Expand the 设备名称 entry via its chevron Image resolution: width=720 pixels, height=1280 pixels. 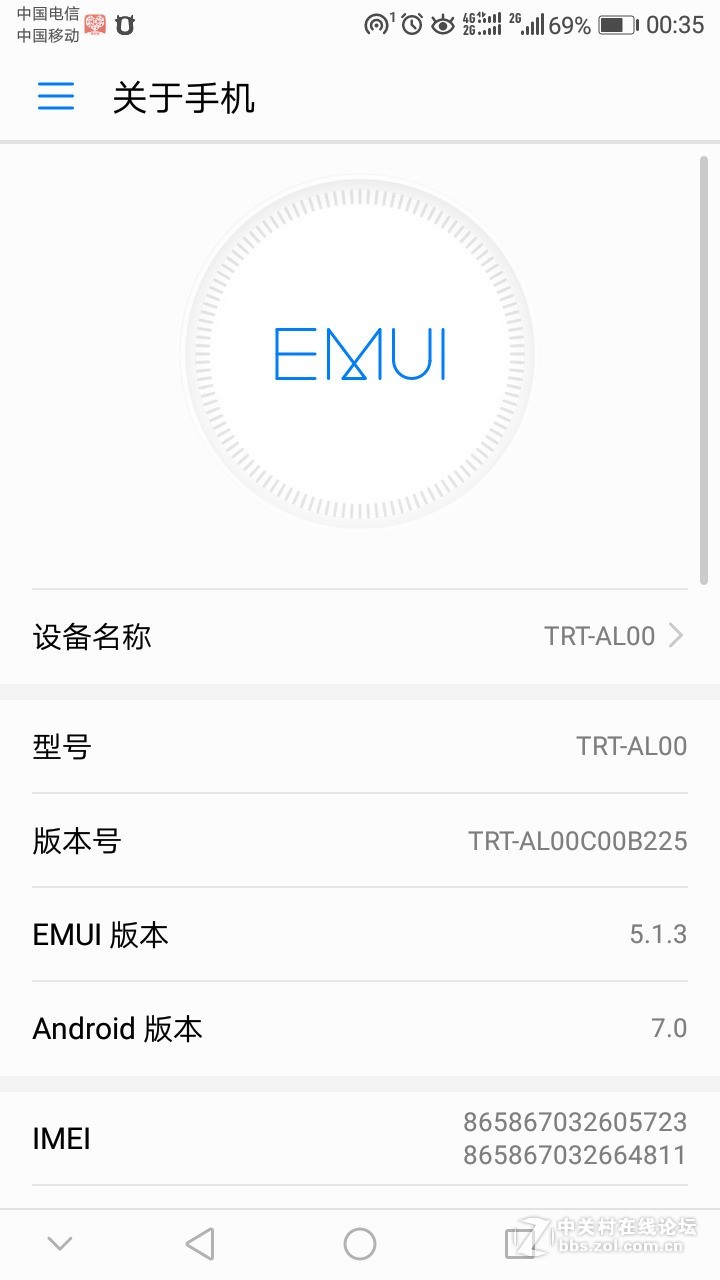coord(676,636)
